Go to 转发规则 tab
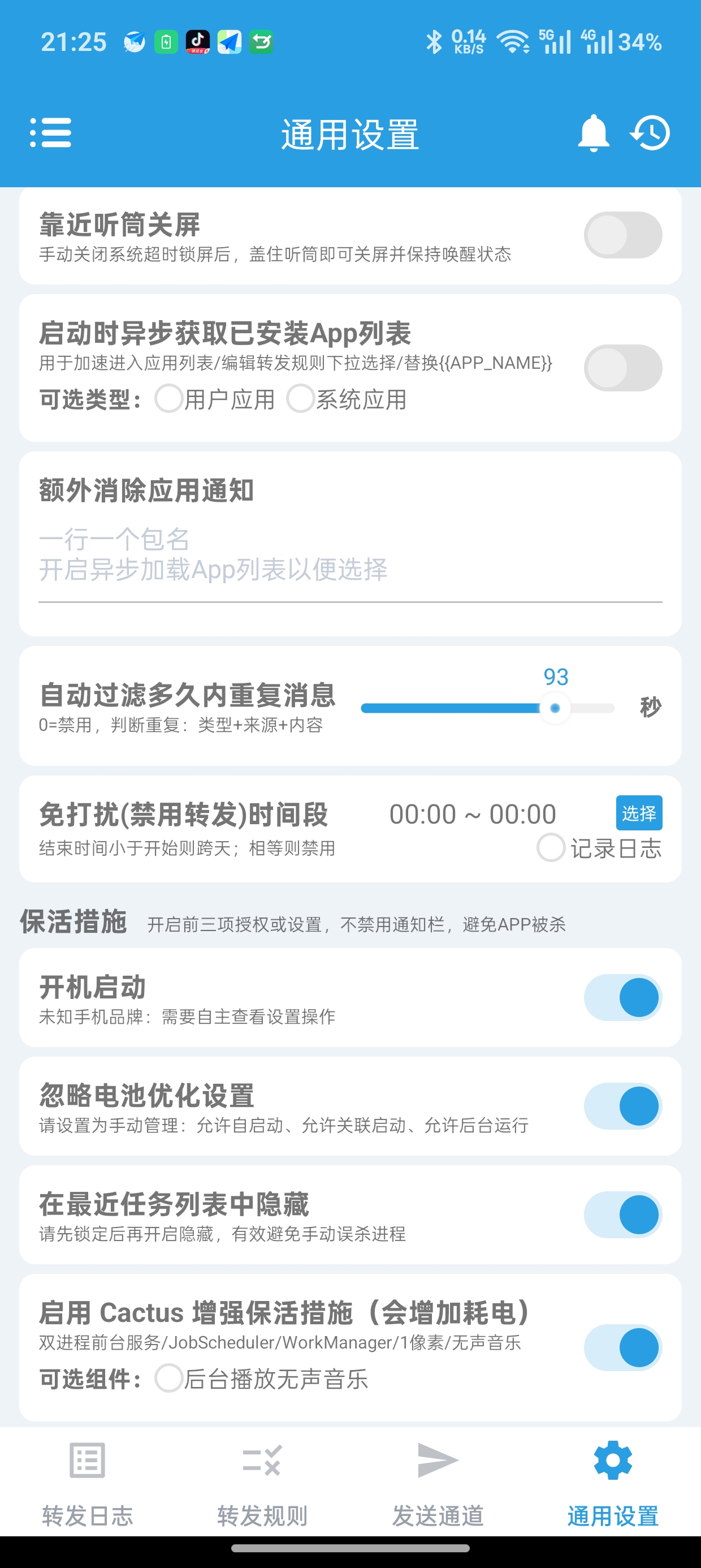 point(263,1484)
